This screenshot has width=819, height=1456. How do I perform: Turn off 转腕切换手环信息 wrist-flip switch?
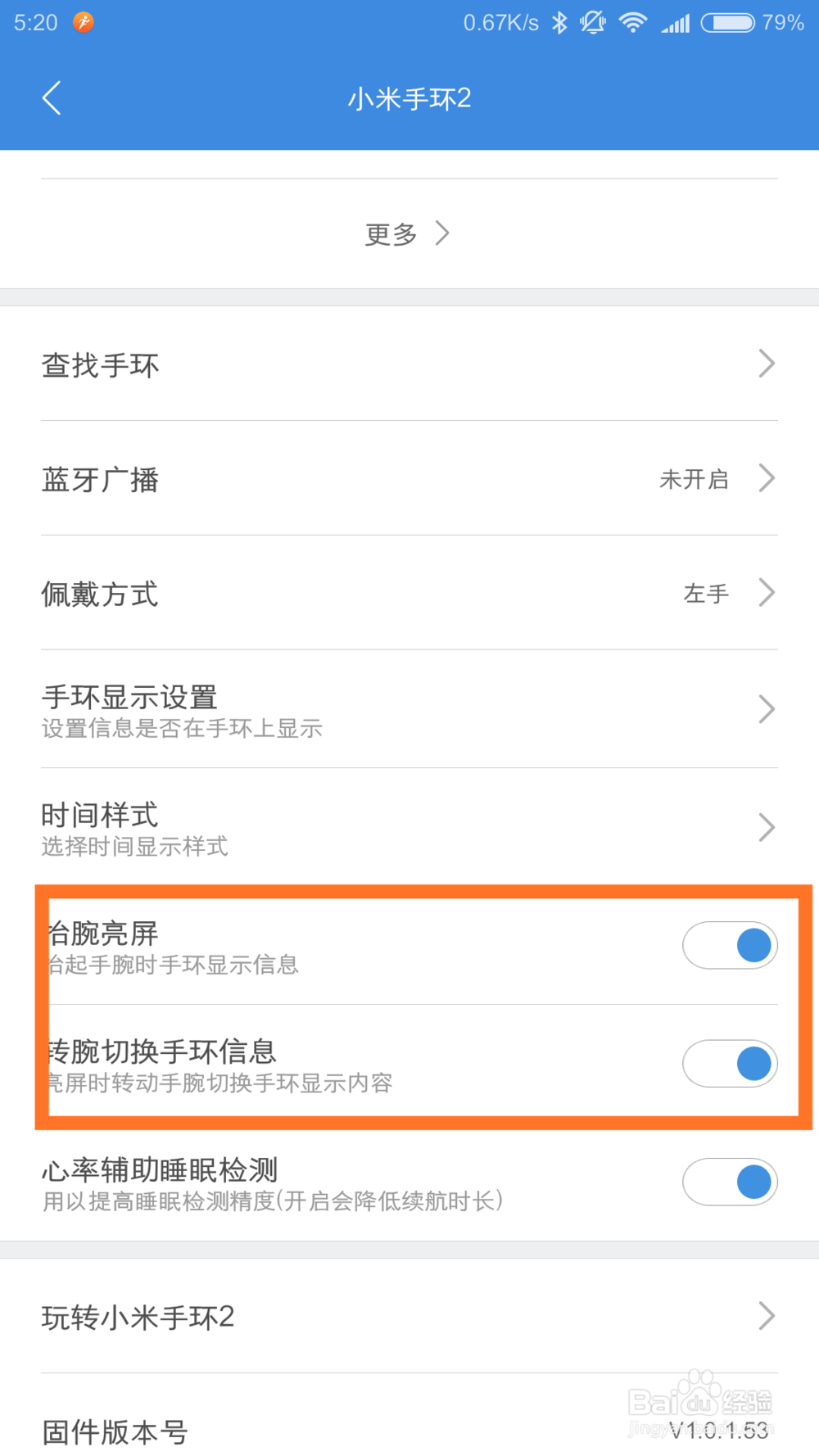(x=730, y=1063)
